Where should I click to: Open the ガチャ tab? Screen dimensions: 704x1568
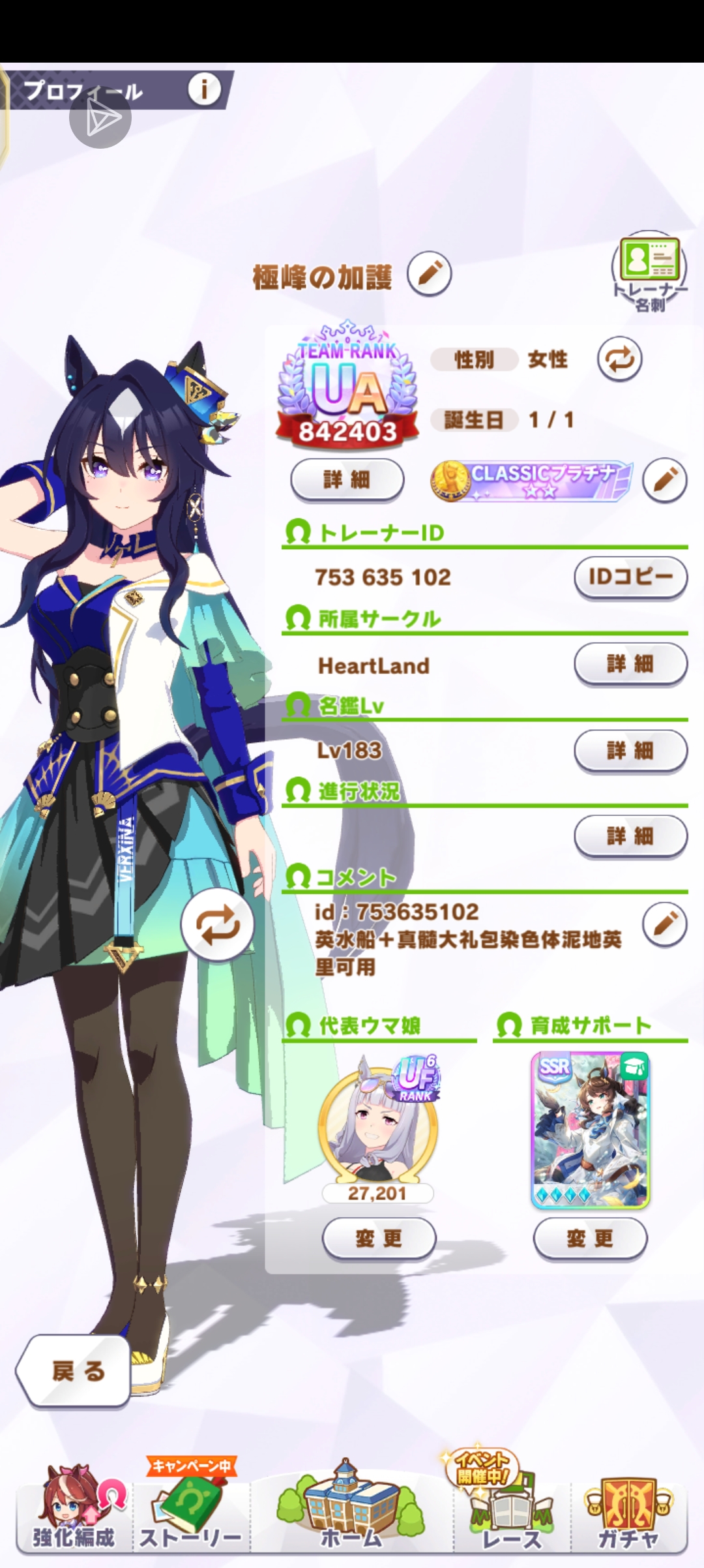(x=628, y=1509)
